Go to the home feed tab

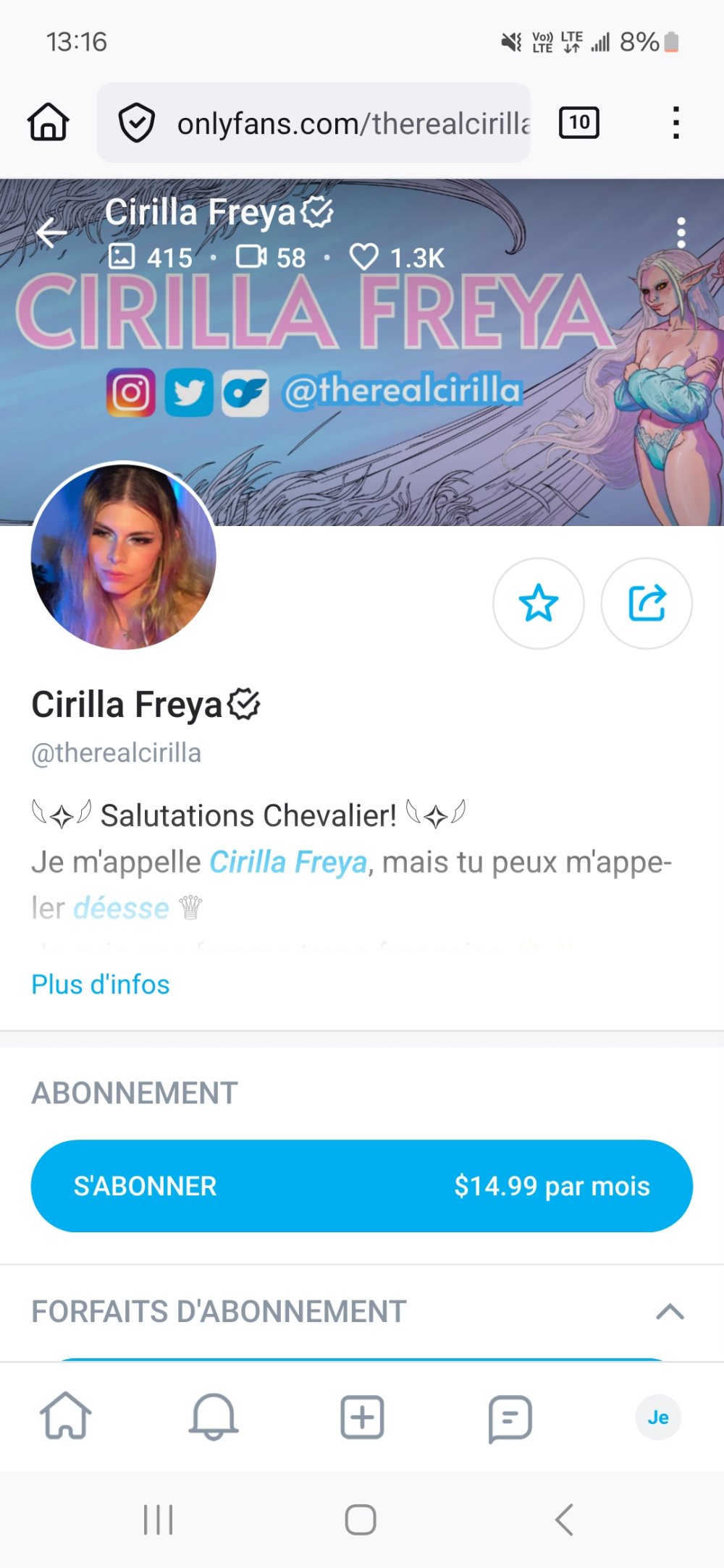tap(66, 1417)
